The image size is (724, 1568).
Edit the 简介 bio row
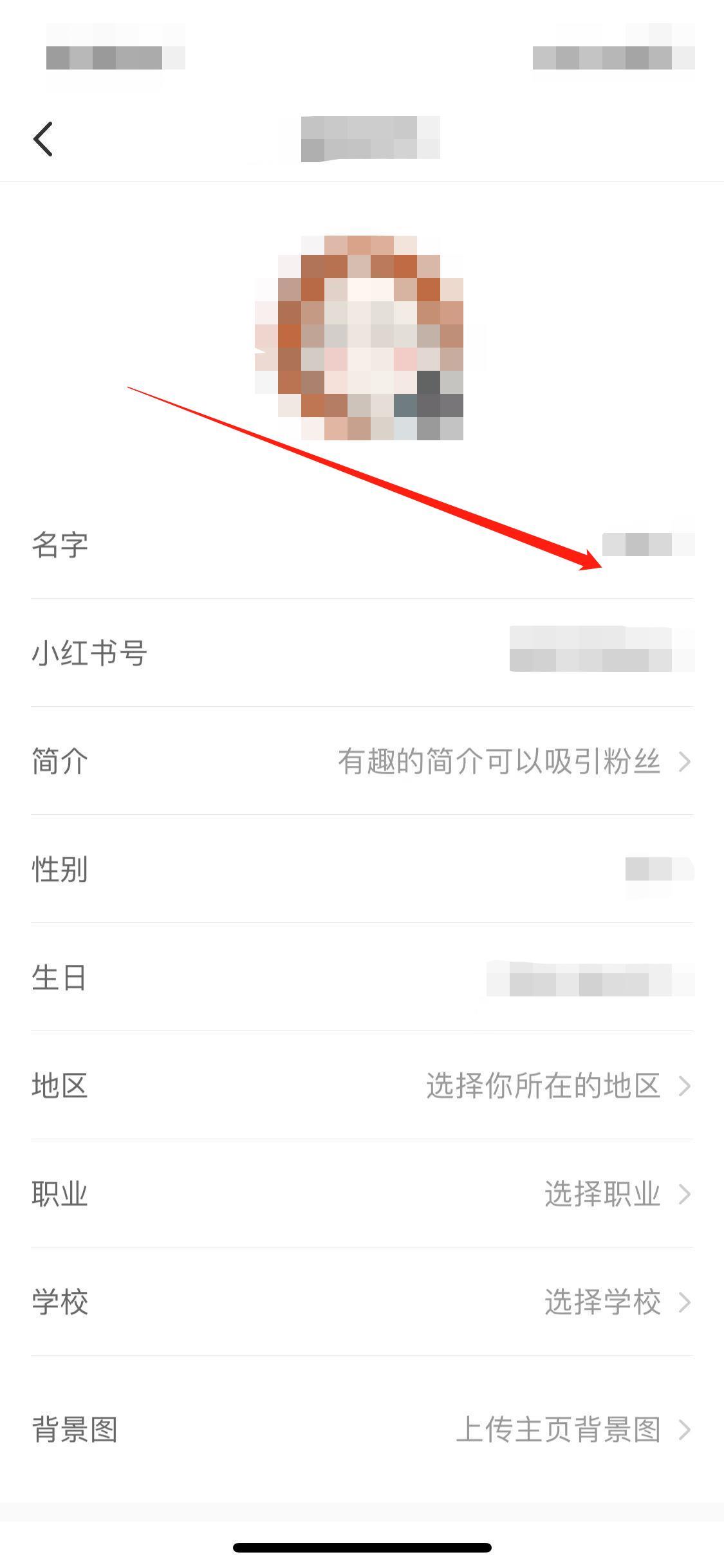pyautogui.click(x=362, y=761)
